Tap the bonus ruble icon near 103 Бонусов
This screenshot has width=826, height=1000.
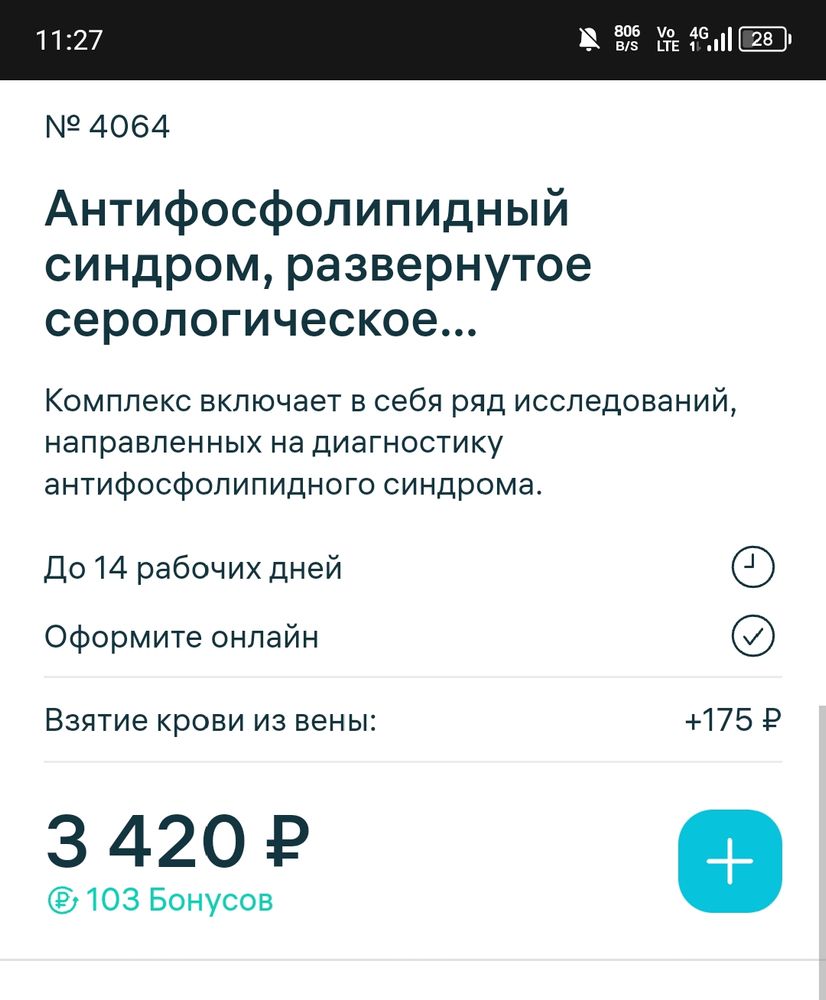point(60,900)
